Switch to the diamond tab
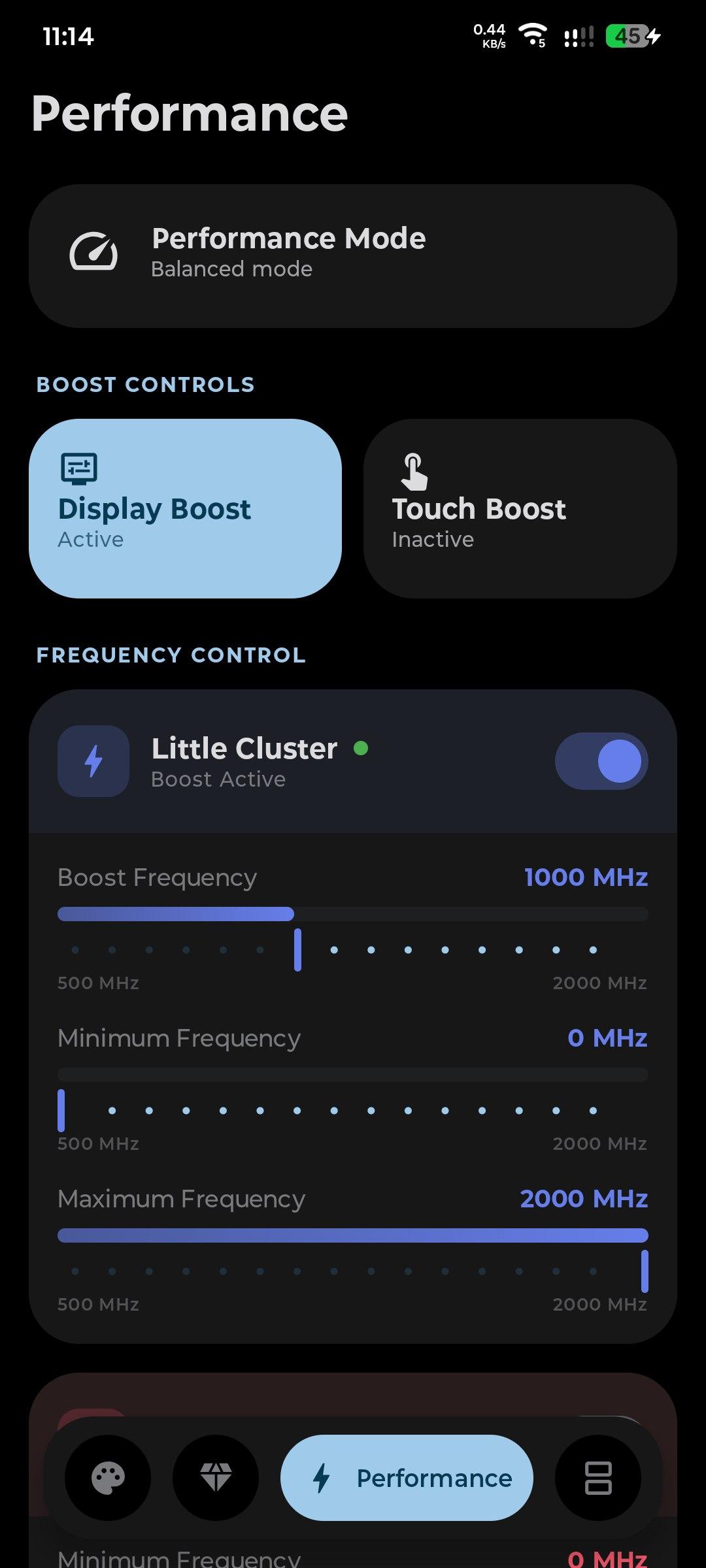706x1568 pixels. [216, 1478]
